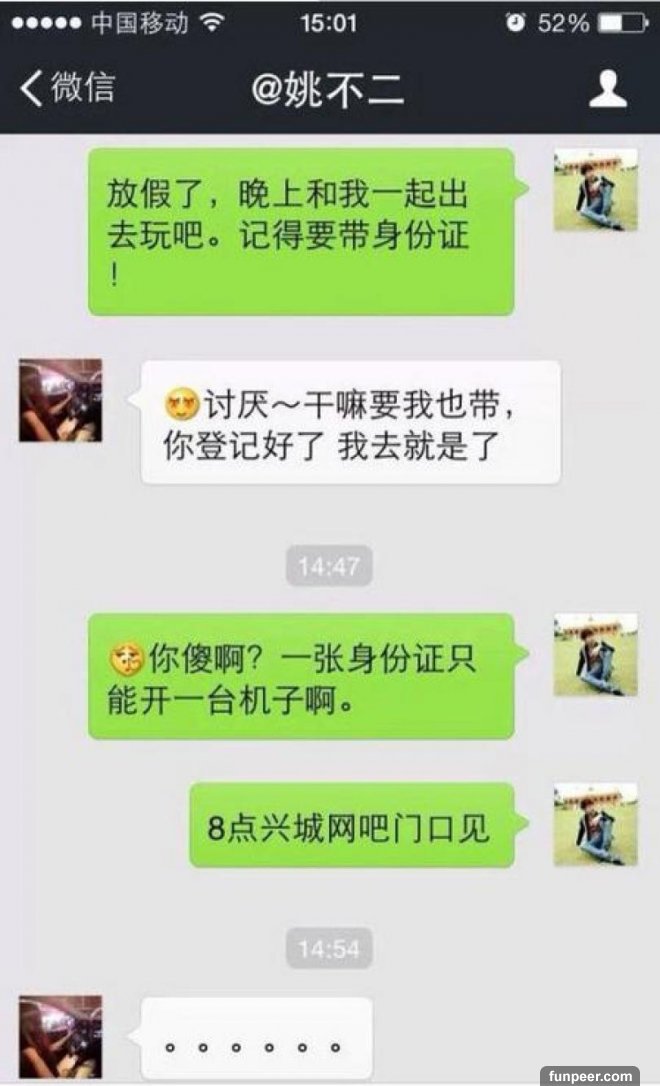Go back to the 微信 chat list
The width and height of the screenshot is (660, 1086).
[x=66, y=89]
